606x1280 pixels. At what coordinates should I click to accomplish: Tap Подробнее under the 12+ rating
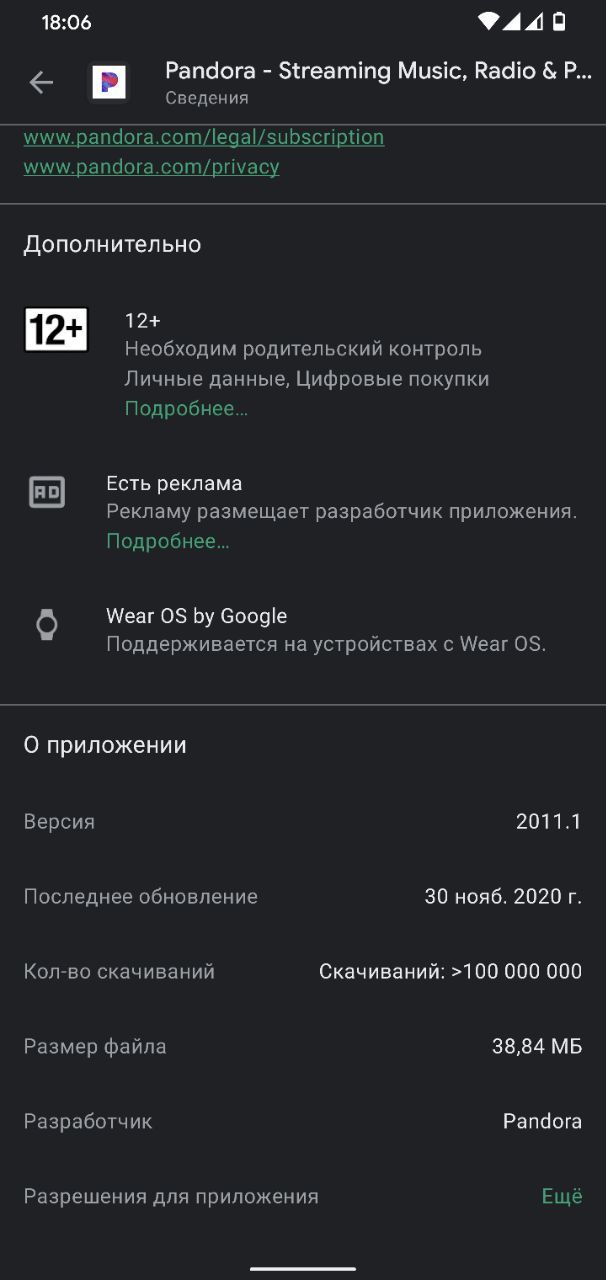[186, 408]
